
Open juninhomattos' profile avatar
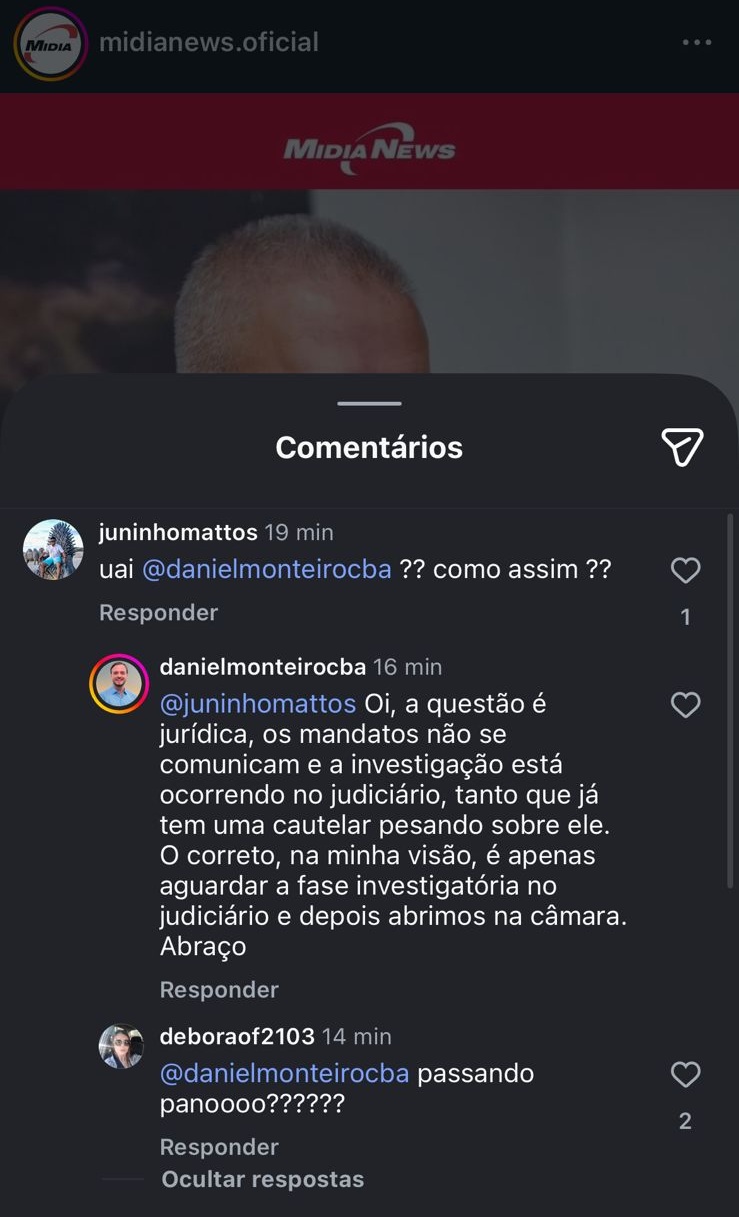coord(53,550)
